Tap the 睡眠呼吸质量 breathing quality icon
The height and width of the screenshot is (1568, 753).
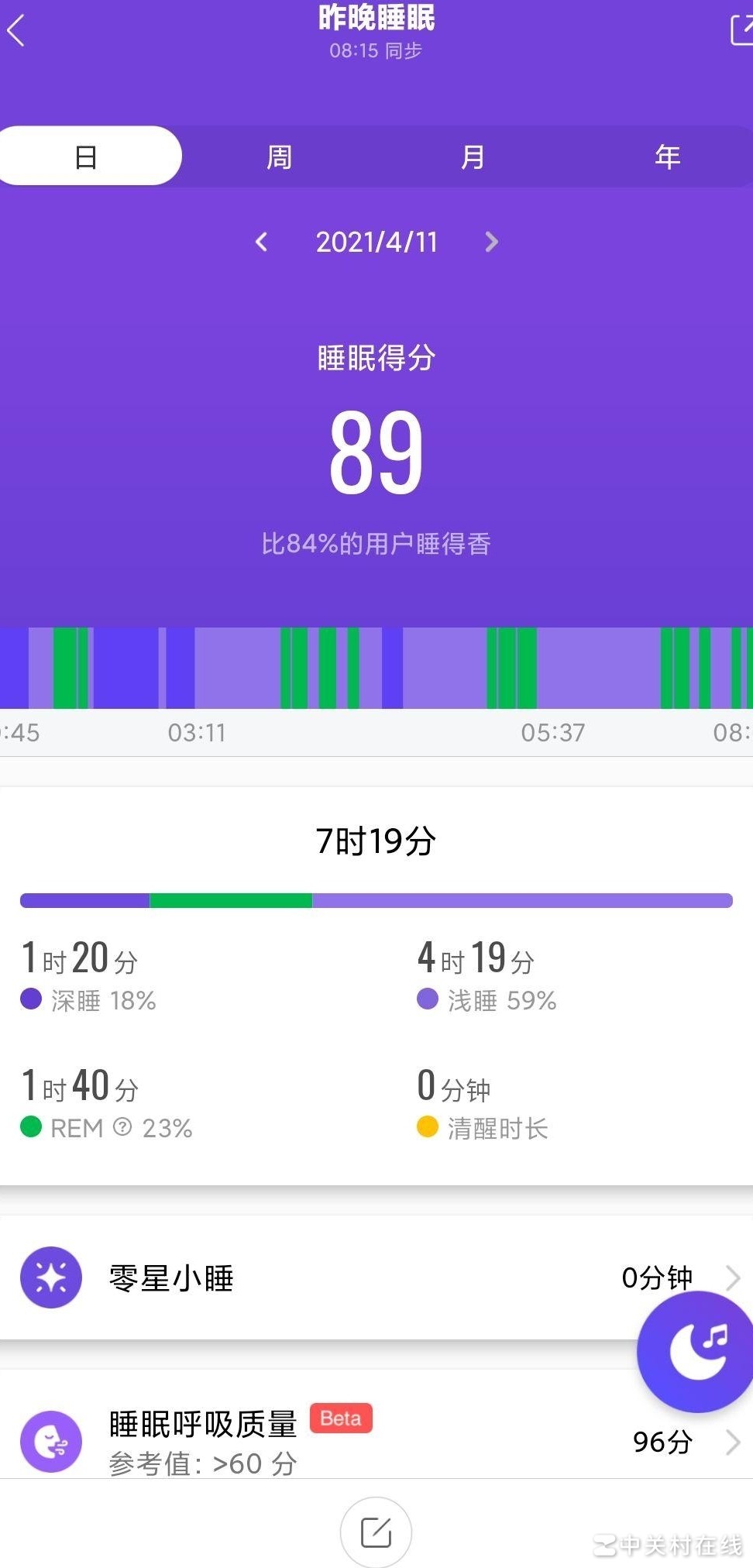click(x=50, y=1441)
